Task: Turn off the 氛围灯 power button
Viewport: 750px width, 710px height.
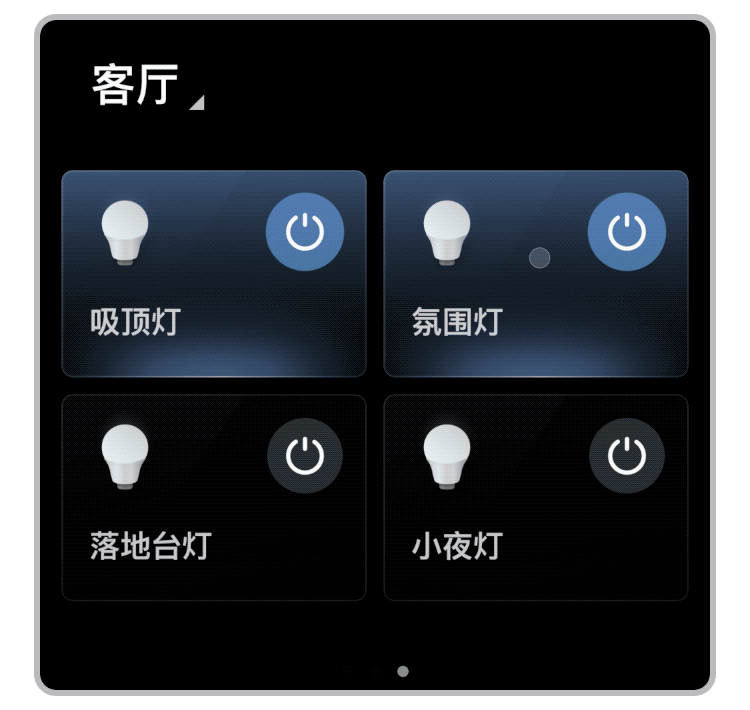Action: (627, 233)
